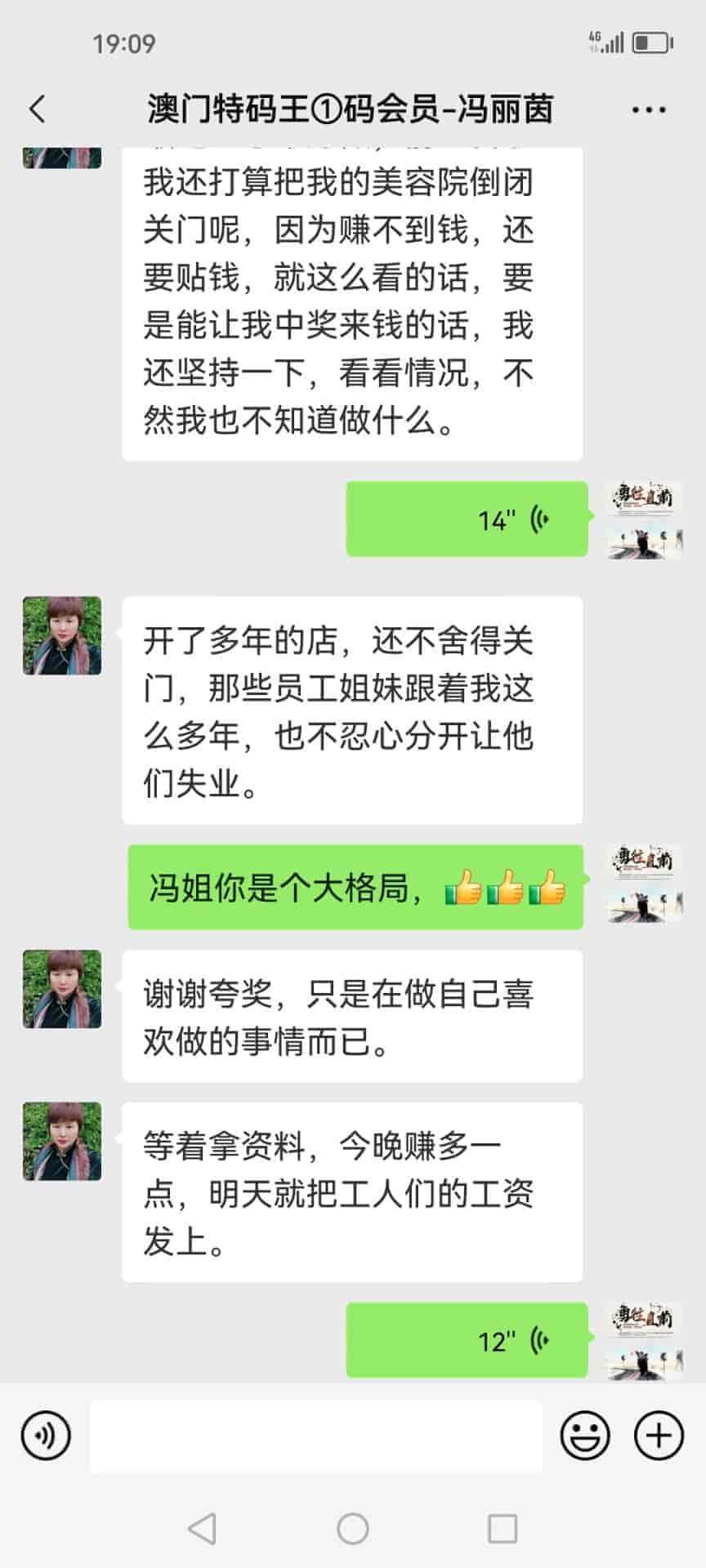The image size is (706, 1568).
Task: Switch to voice input mode
Action: (x=46, y=1435)
